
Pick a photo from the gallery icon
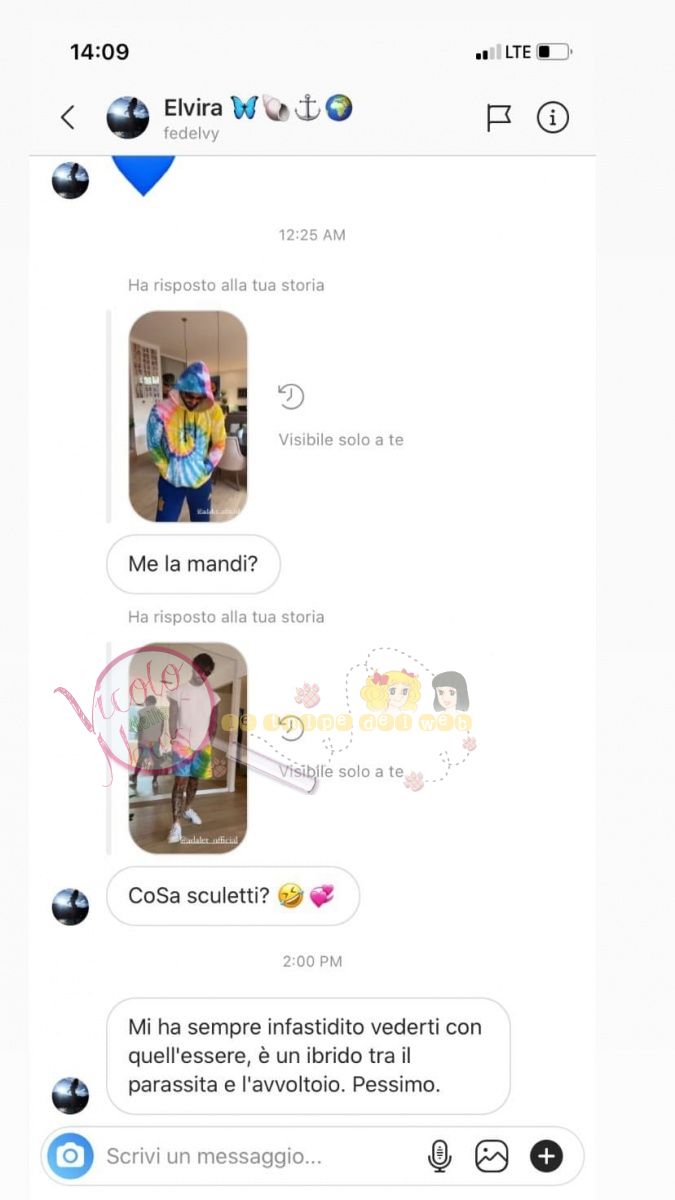coord(492,1157)
